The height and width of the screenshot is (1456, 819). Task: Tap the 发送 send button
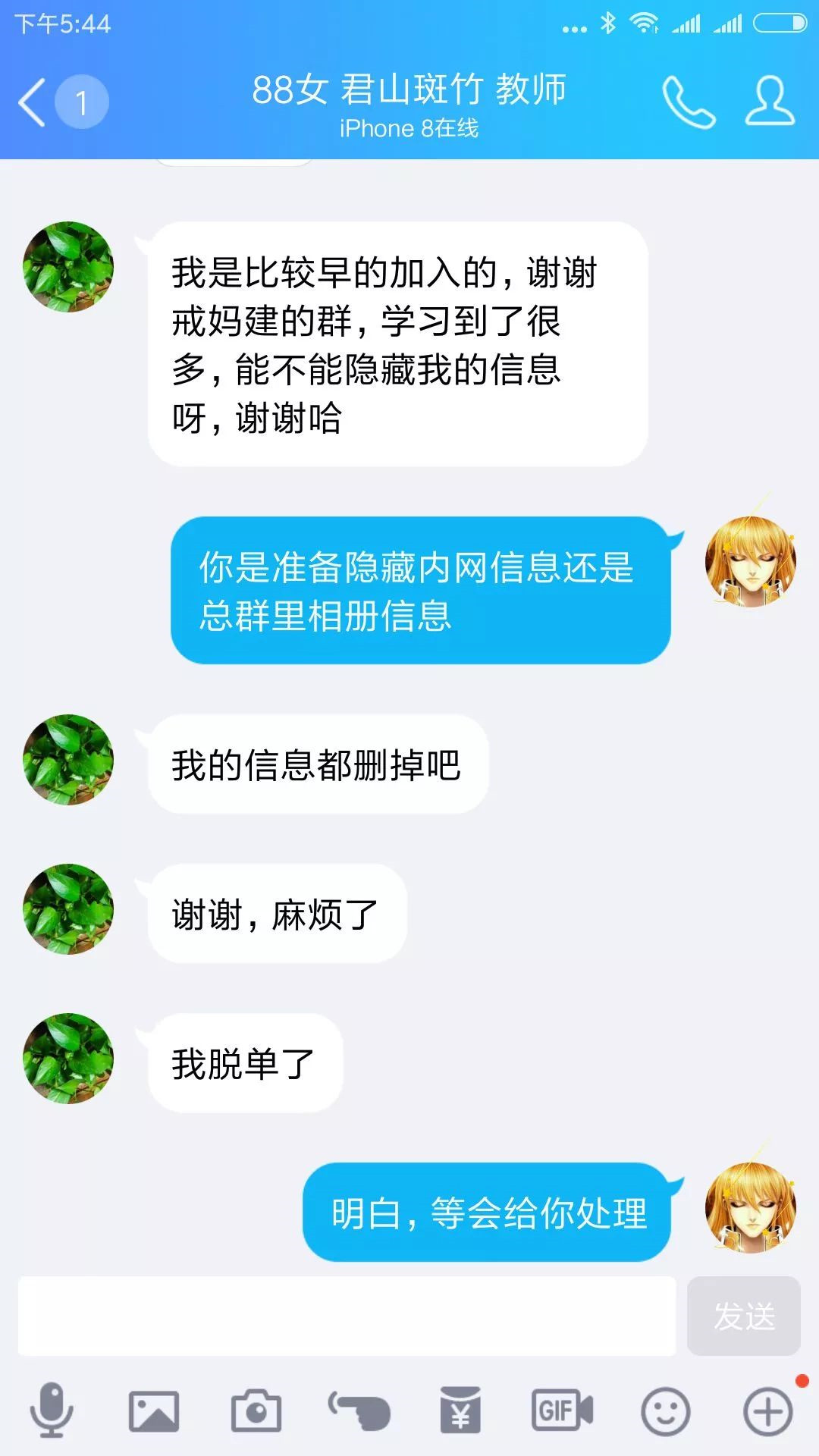(x=743, y=1316)
